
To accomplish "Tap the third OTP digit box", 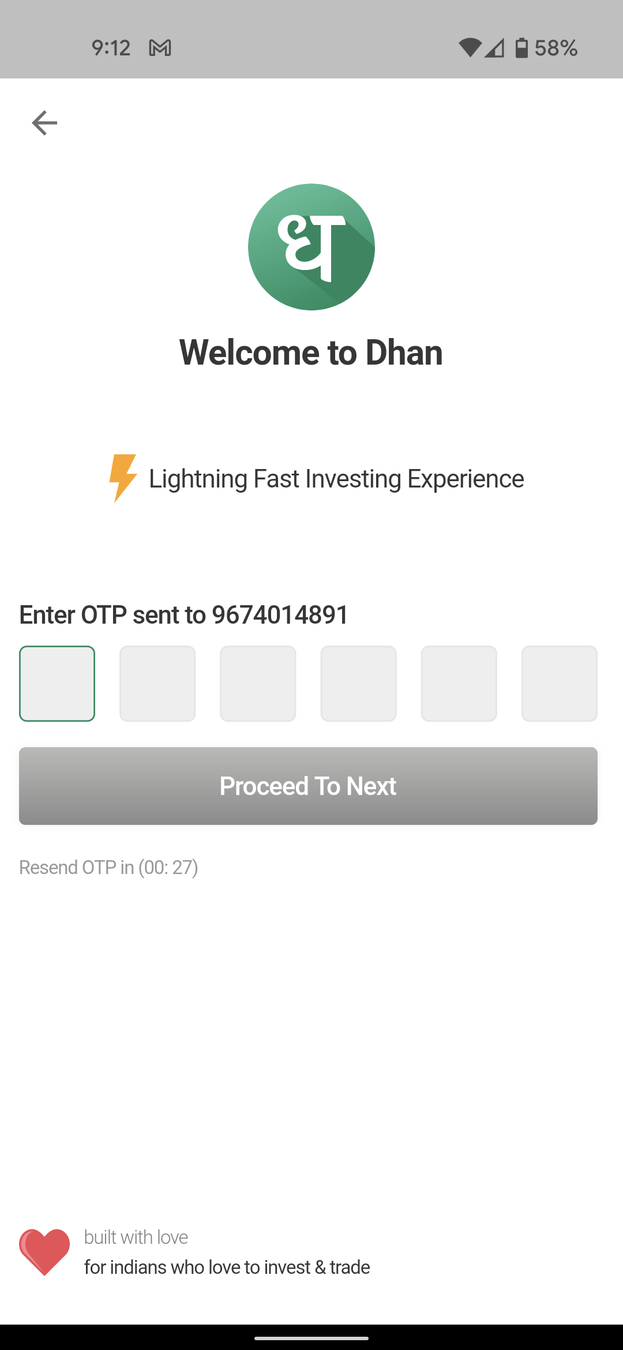I will point(258,684).
